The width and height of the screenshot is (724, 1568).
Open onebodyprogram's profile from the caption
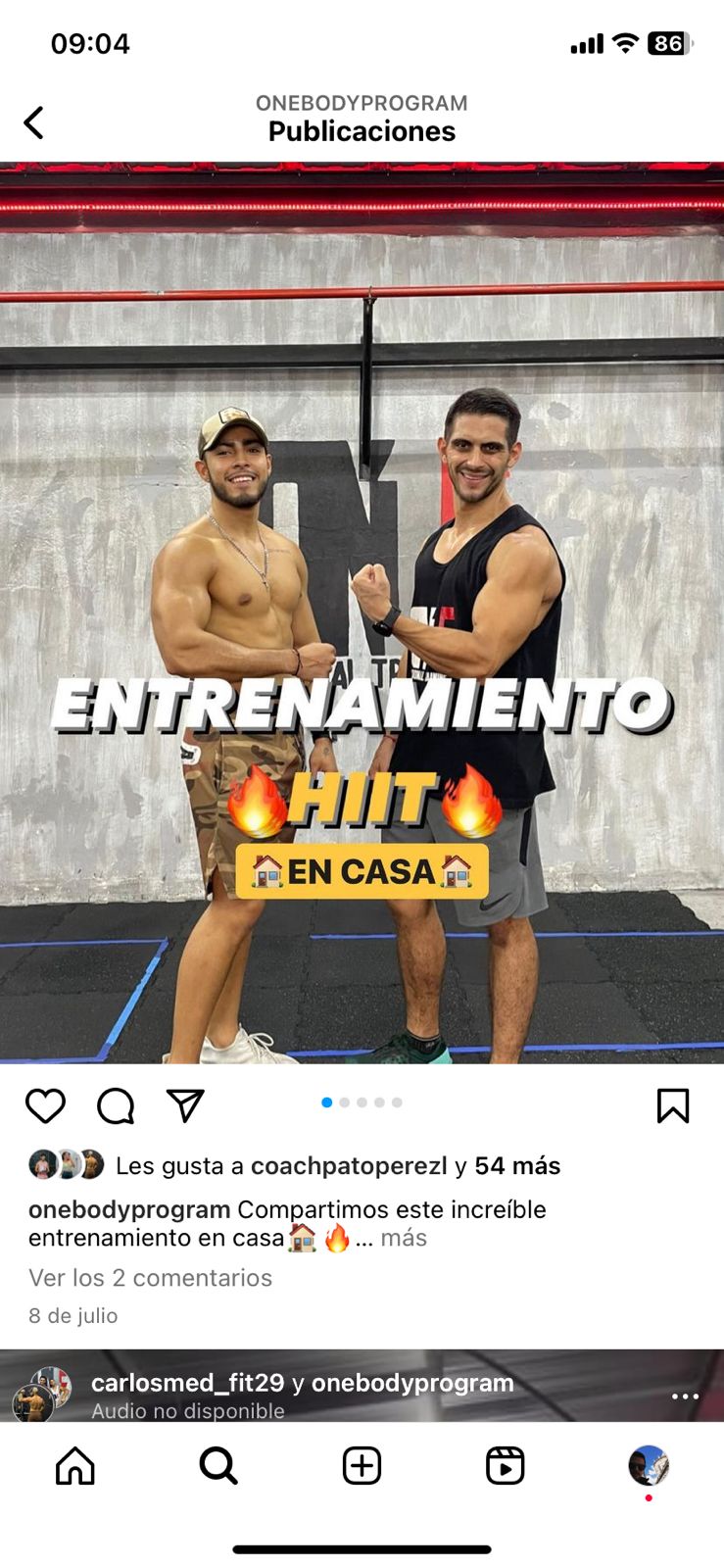129,1209
